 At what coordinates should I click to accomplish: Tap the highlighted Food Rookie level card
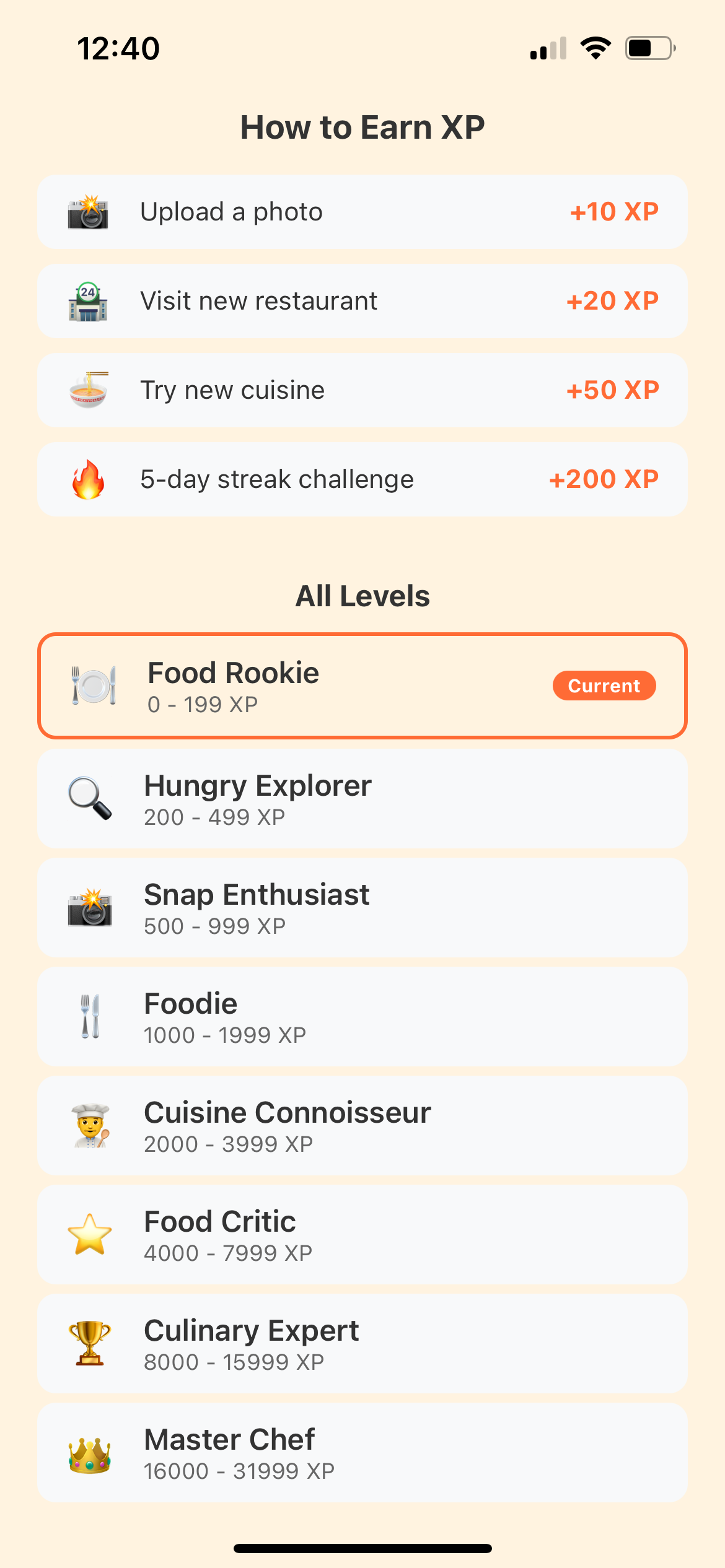[x=362, y=685]
